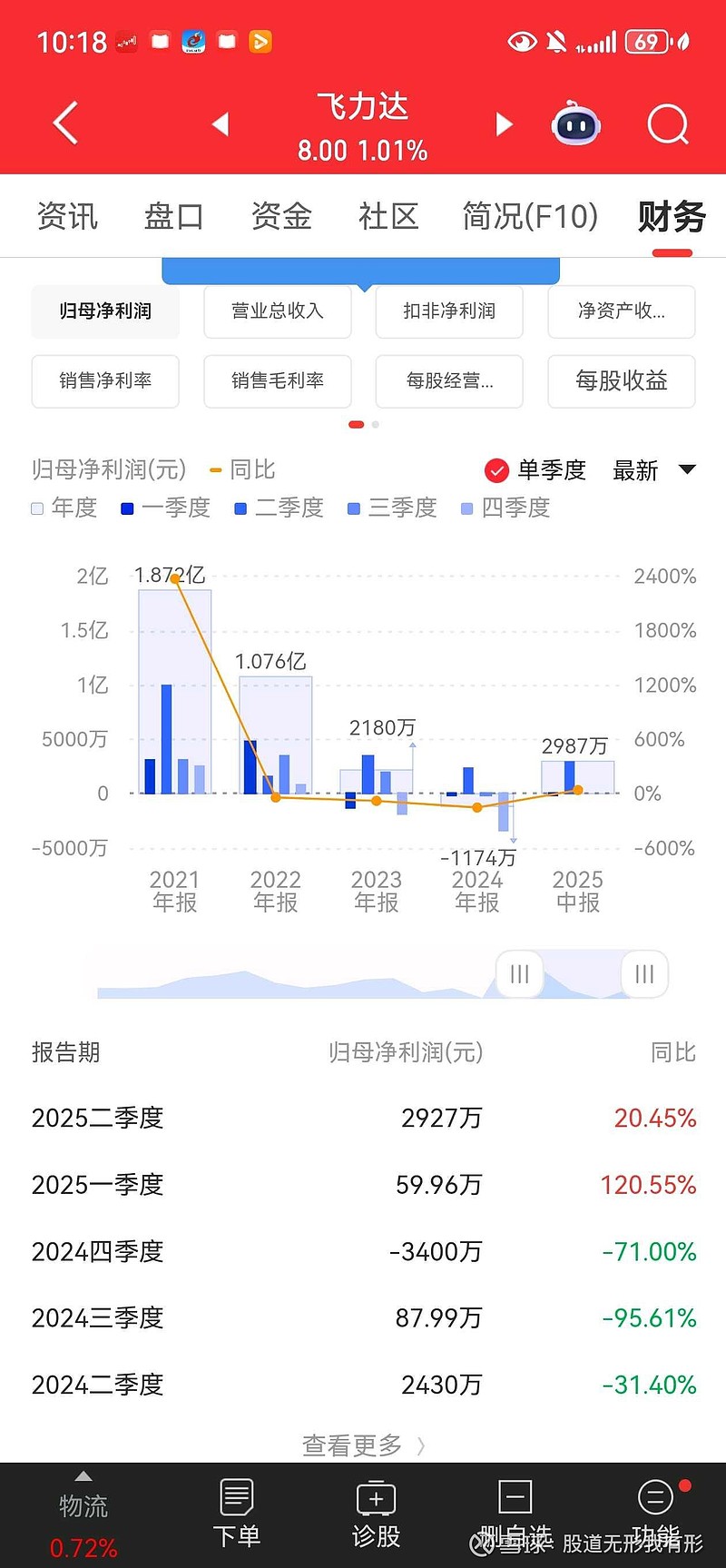Switch to the 社区 tab

click(x=388, y=216)
